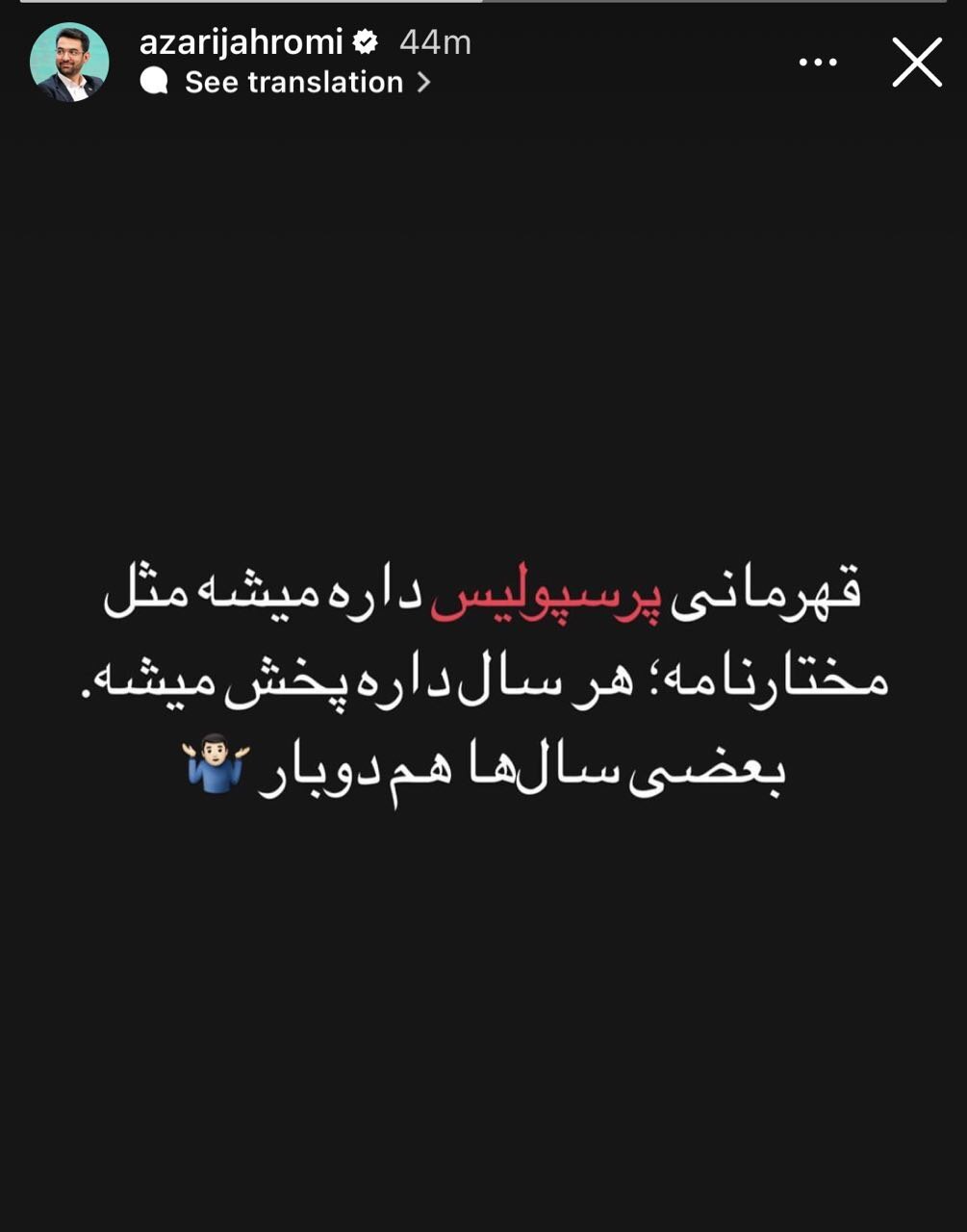Tap See translation

pos(293,83)
